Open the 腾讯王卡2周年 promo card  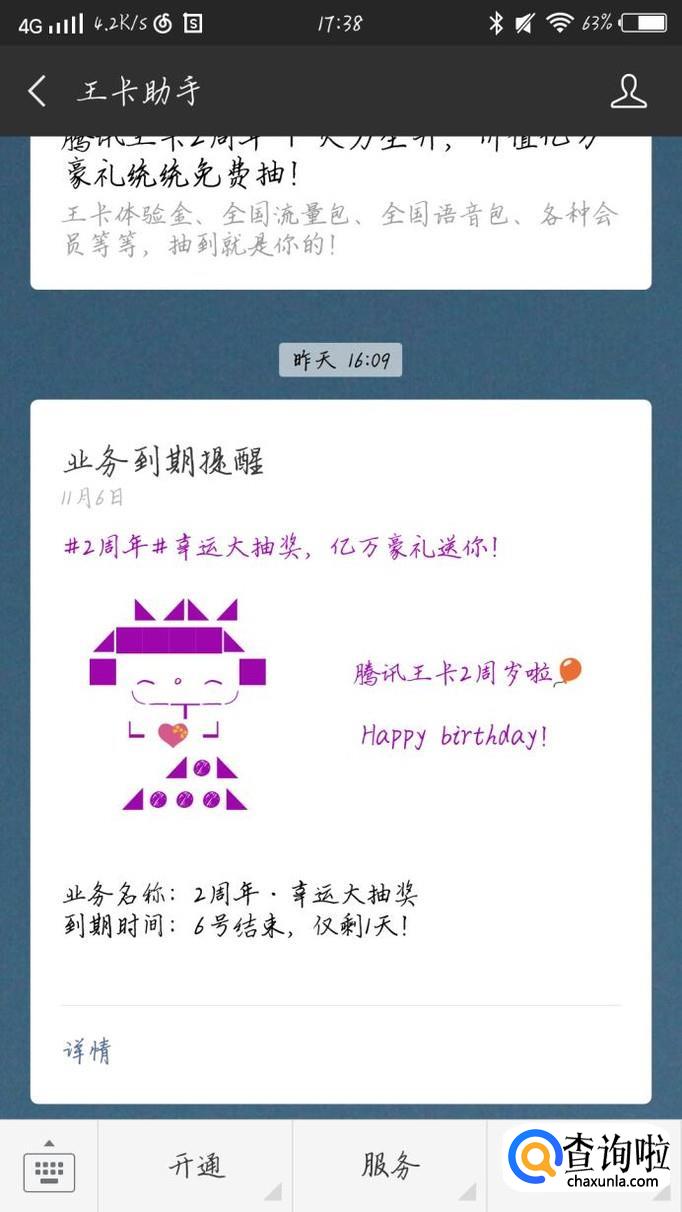pyautogui.click(x=340, y=210)
